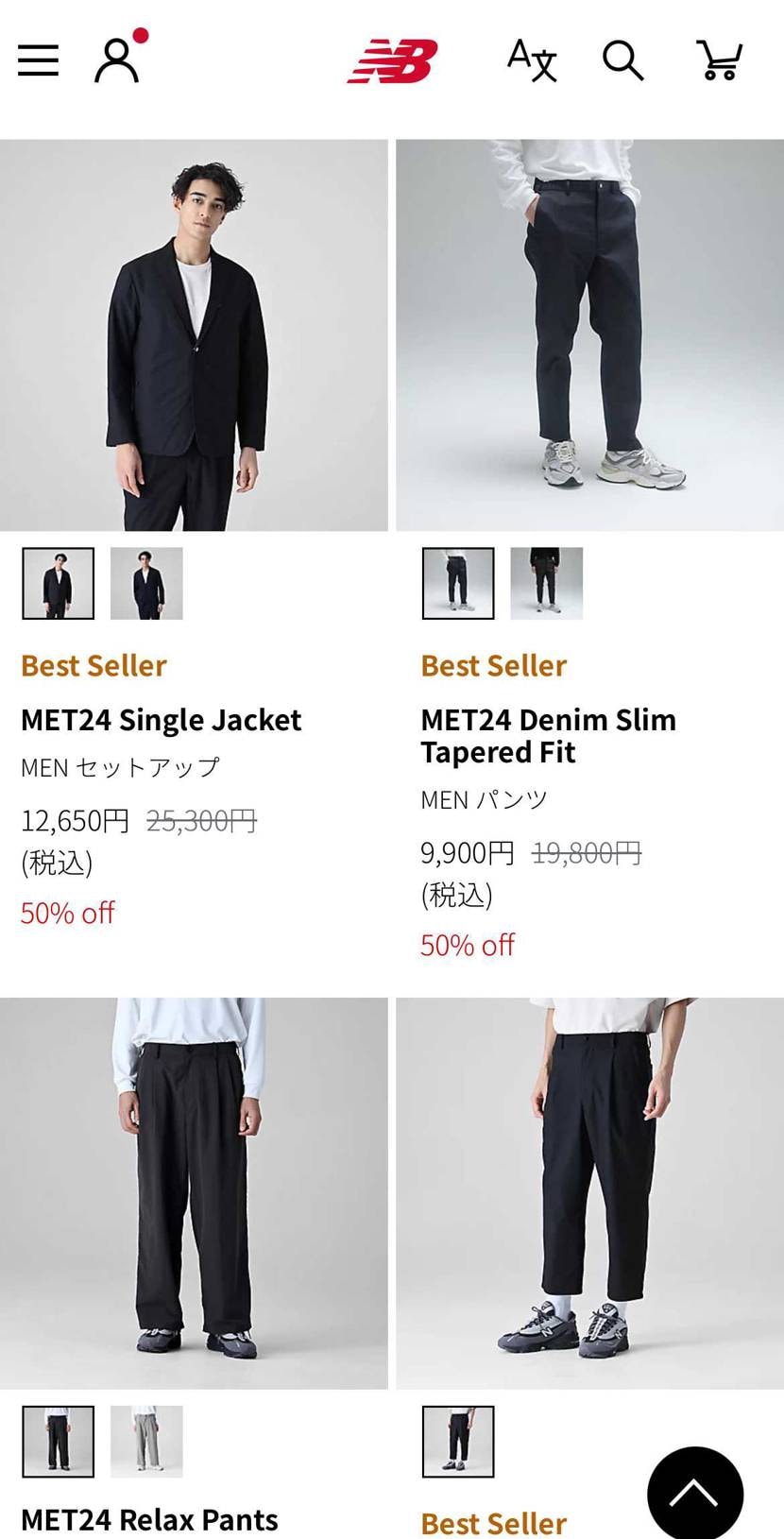
Task: Open the MET24 Relax Pants product image
Action: [x=194, y=1193]
